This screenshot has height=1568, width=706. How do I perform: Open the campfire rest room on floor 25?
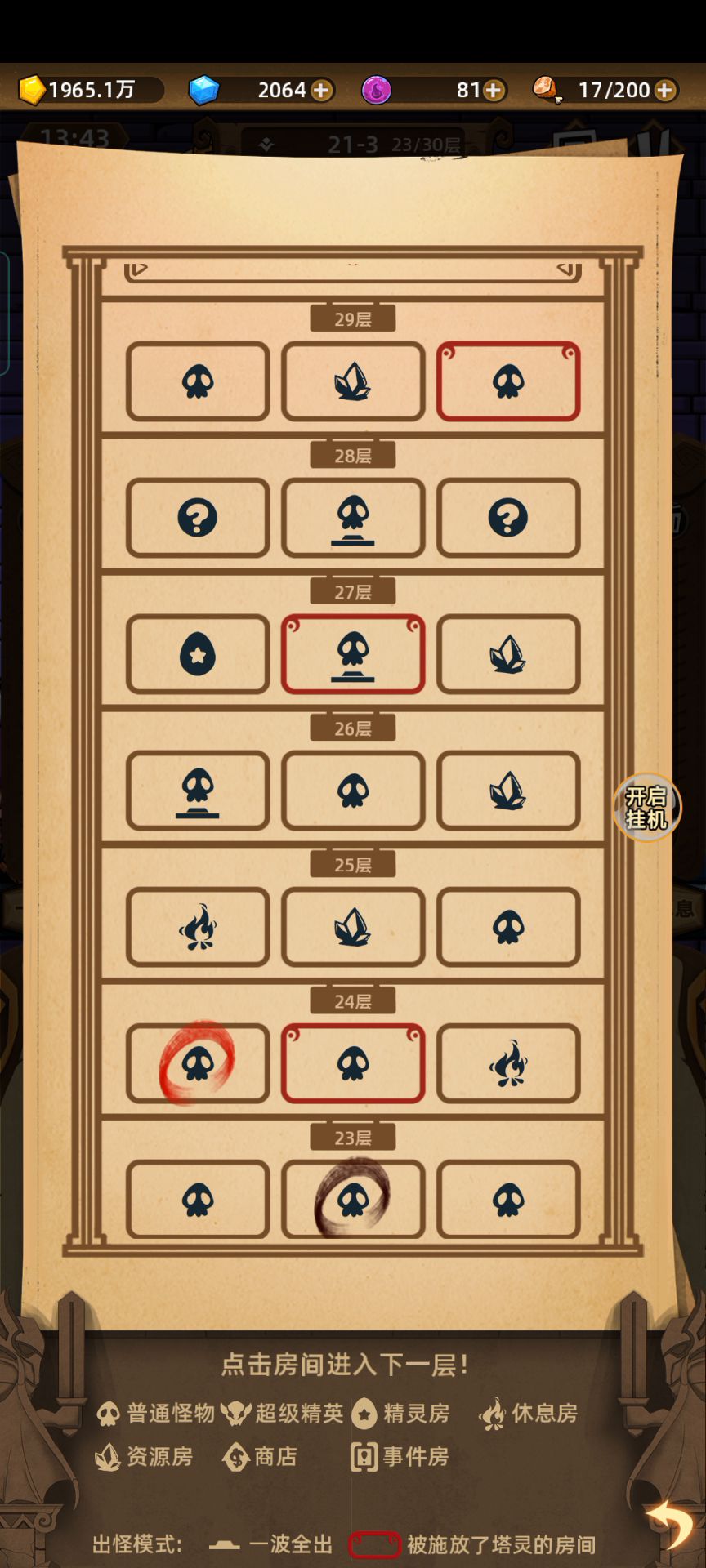pyautogui.click(x=198, y=927)
